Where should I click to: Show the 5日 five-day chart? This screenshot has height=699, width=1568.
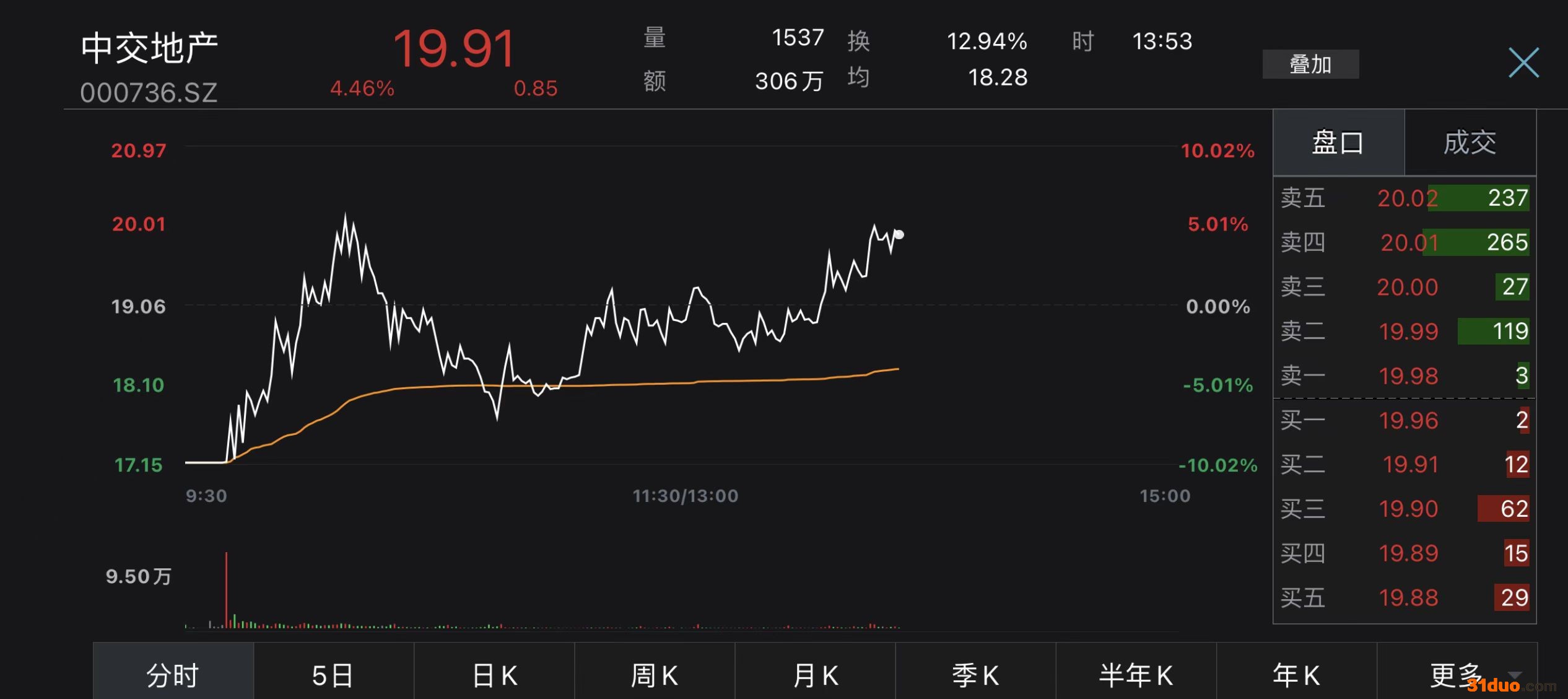pos(333,674)
